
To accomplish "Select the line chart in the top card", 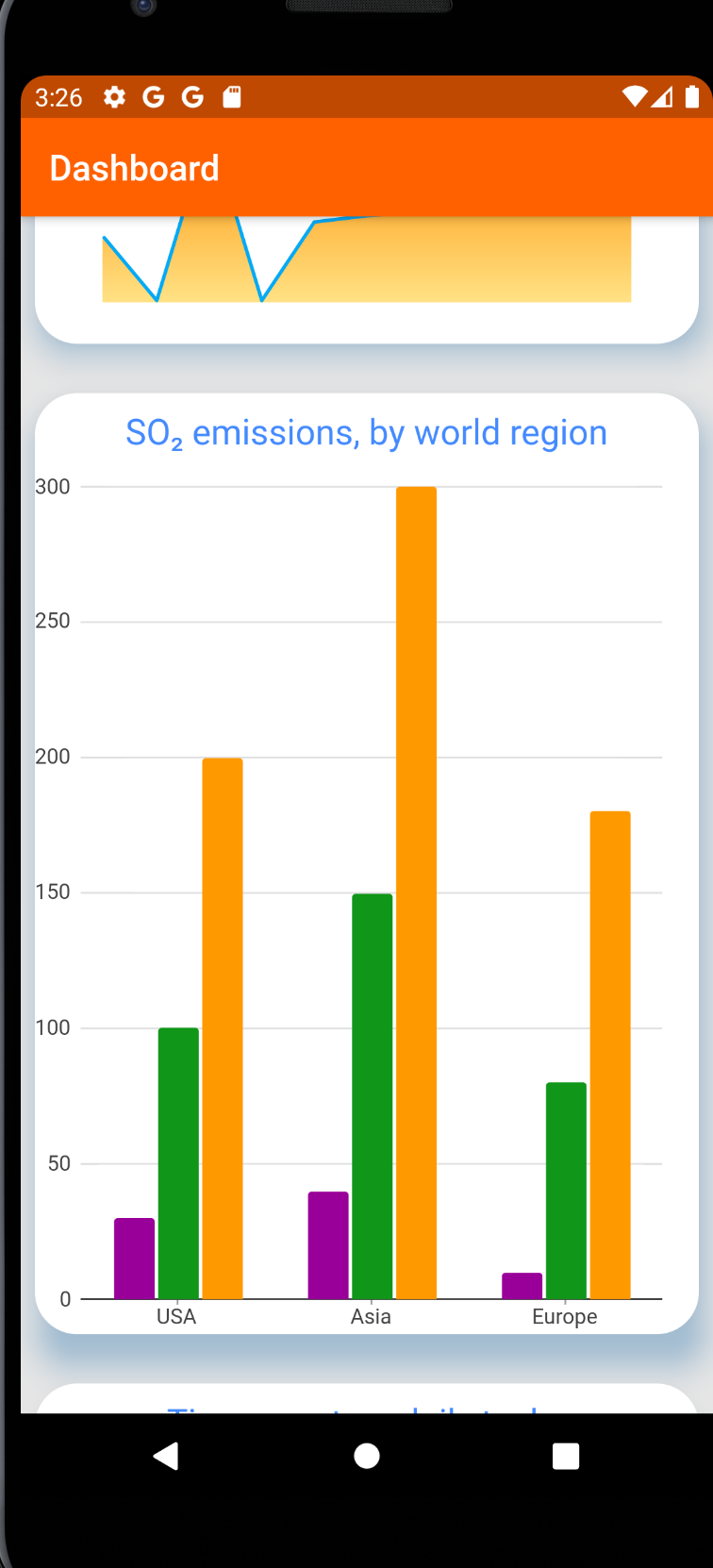I will coord(366,259).
